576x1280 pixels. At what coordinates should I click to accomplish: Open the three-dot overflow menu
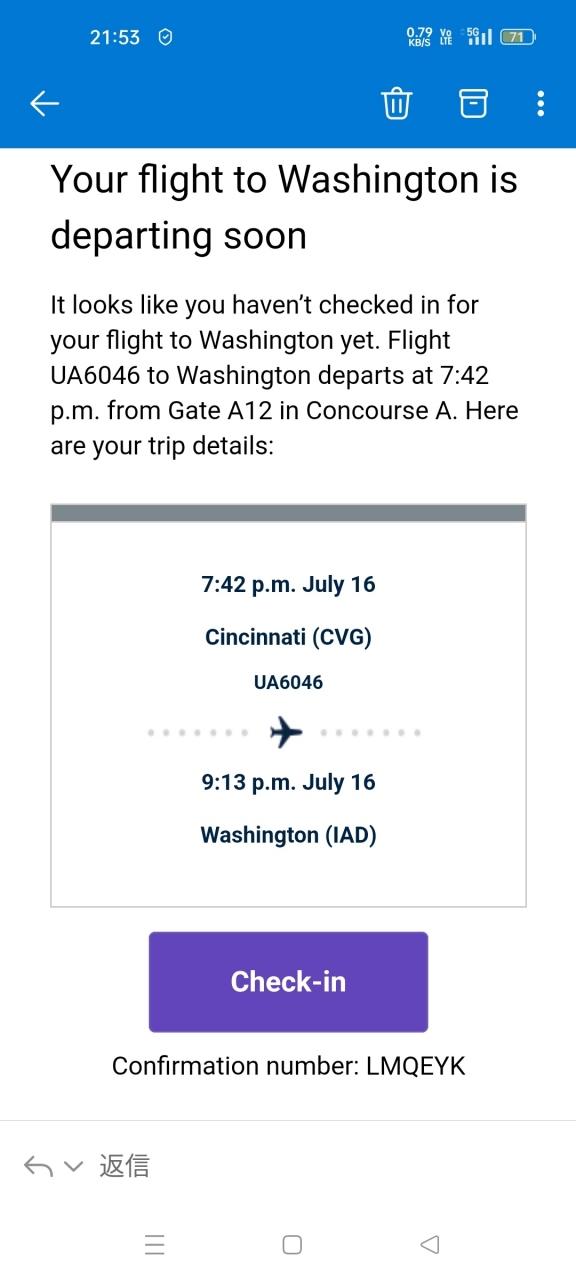click(x=540, y=103)
